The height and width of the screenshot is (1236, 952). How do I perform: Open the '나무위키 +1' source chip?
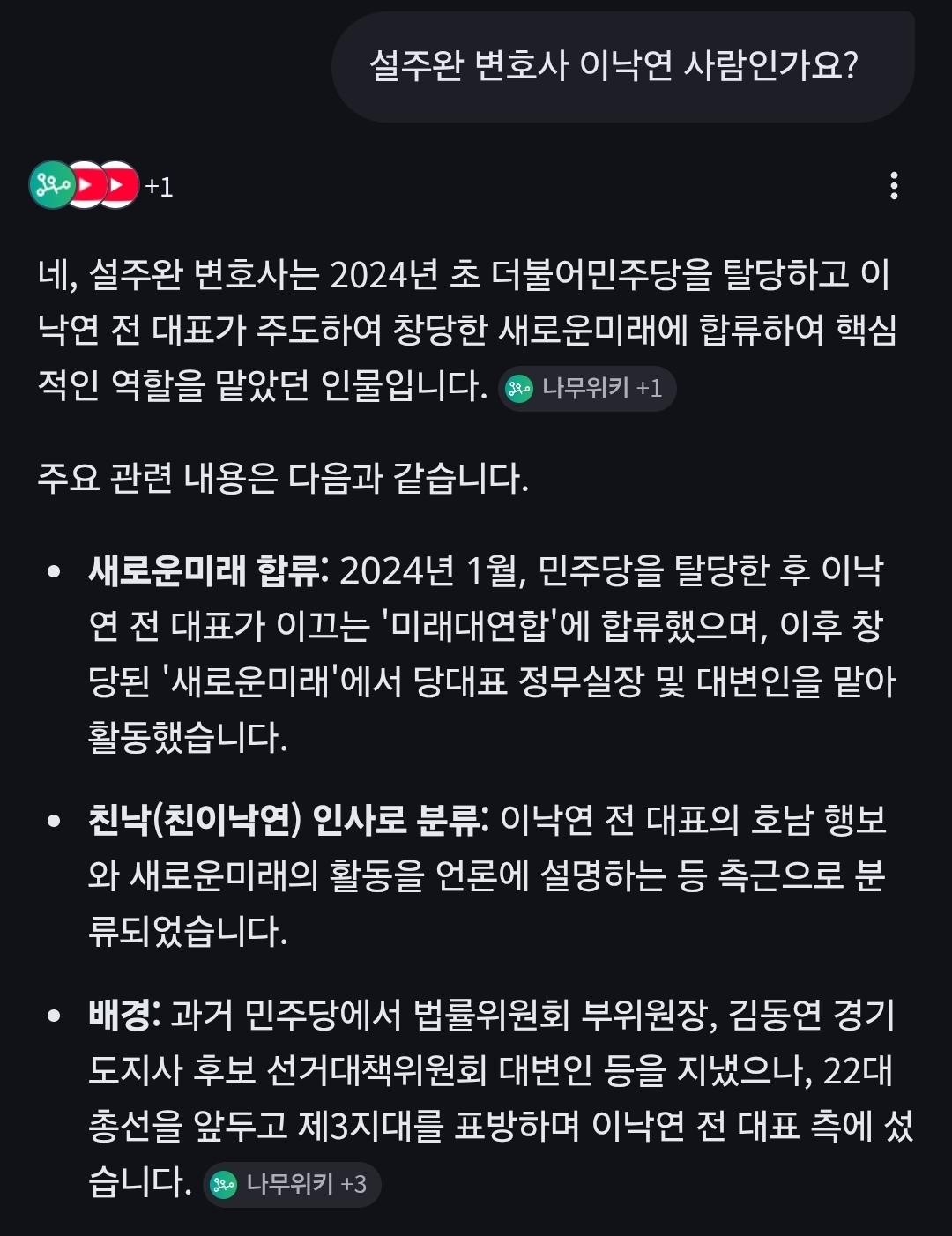[586, 388]
